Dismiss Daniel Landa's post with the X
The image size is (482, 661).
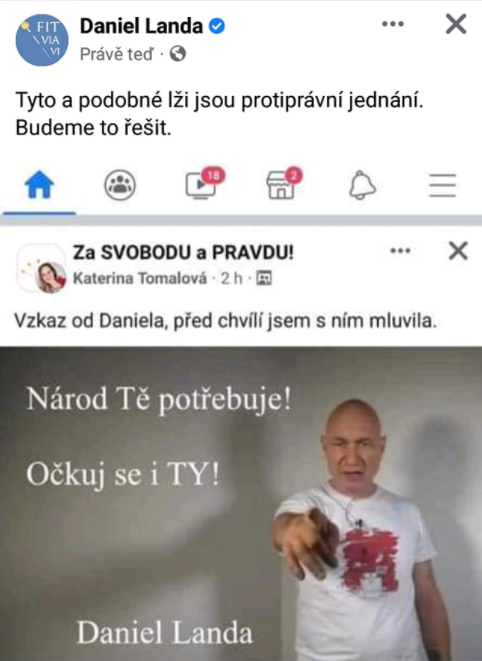click(x=456, y=24)
